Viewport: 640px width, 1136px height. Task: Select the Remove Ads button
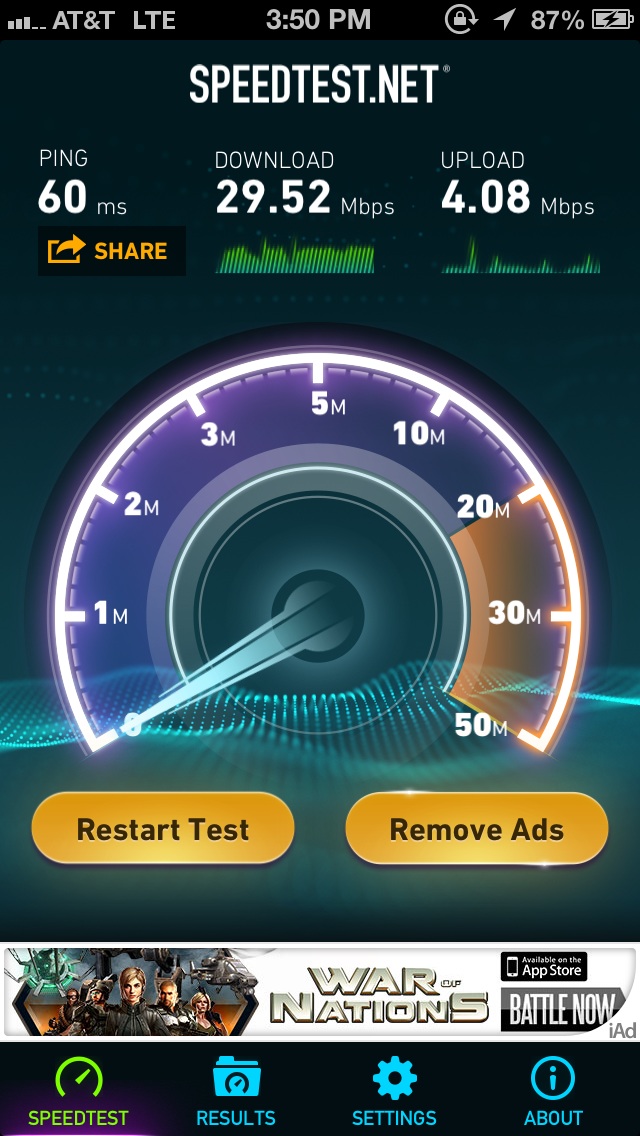point(477,828)
